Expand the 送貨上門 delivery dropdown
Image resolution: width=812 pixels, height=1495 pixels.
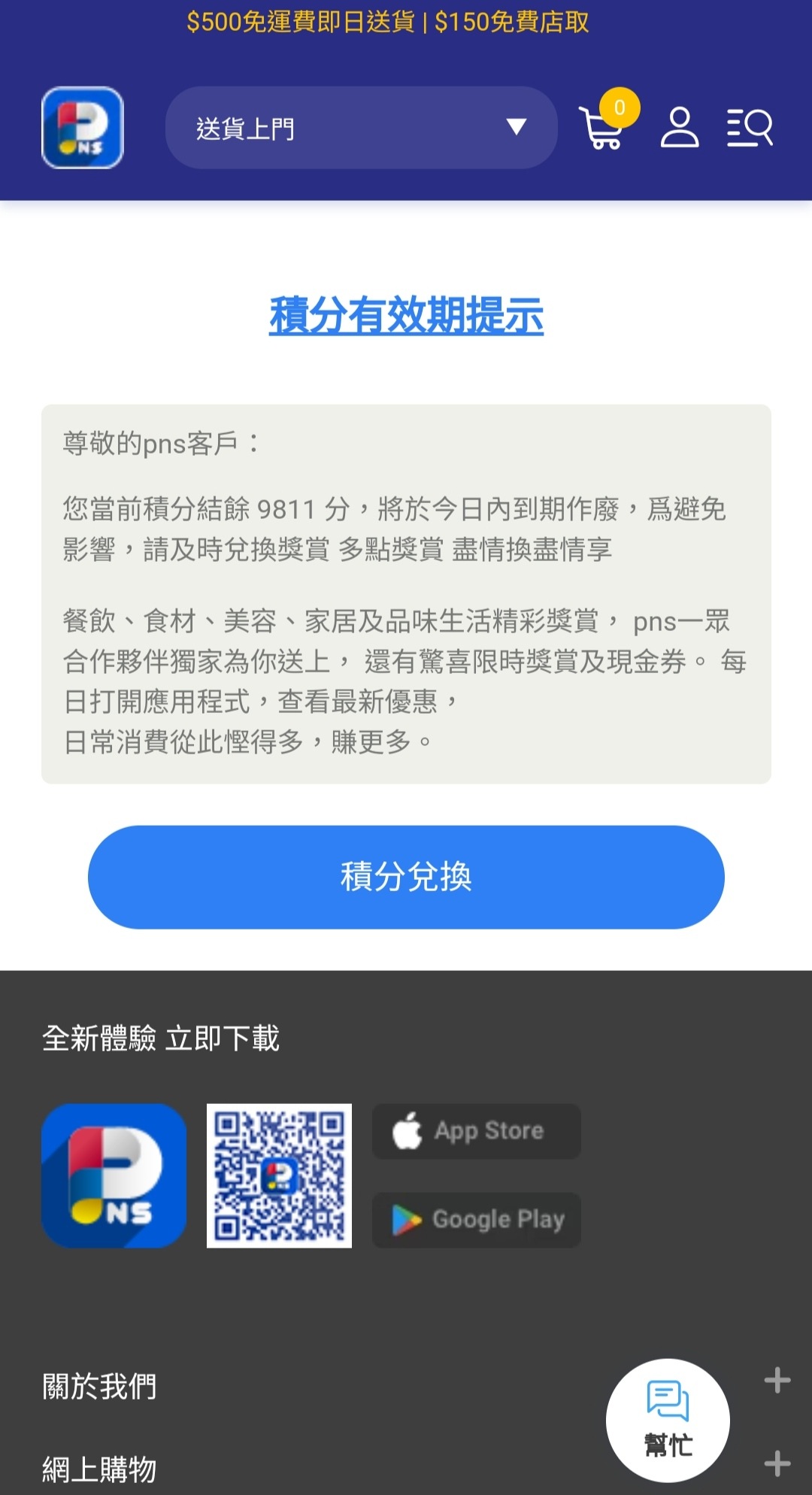tap(362, 128)
